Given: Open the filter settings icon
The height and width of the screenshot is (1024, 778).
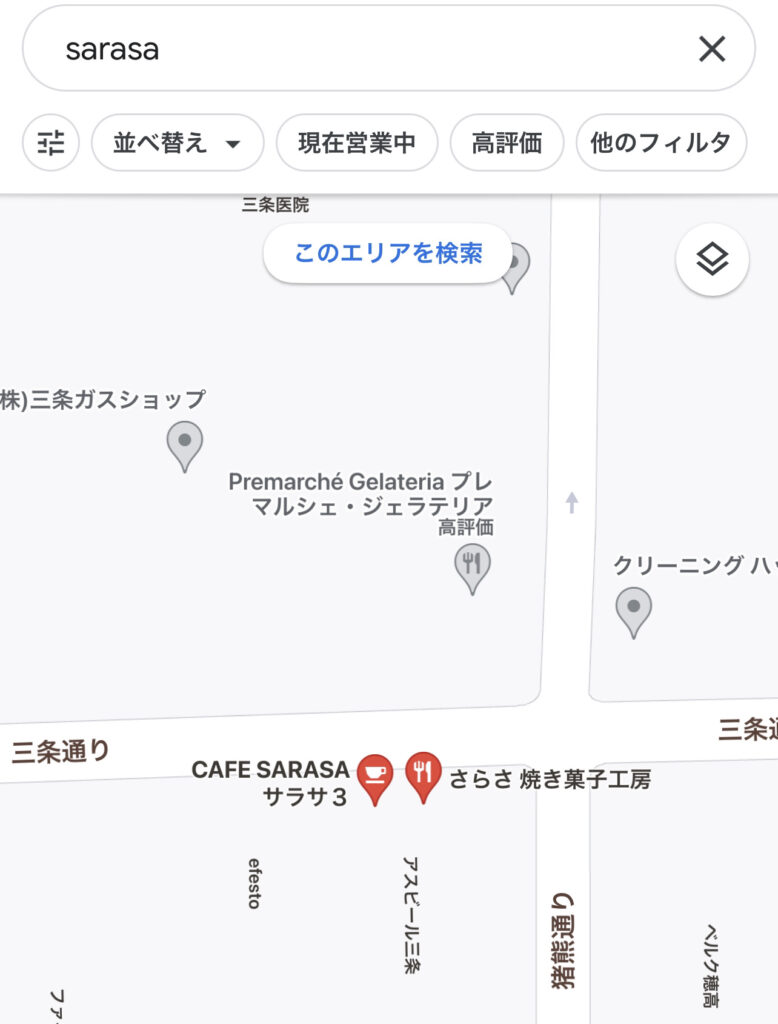Looking at the screenshot, I should point(50,143).
